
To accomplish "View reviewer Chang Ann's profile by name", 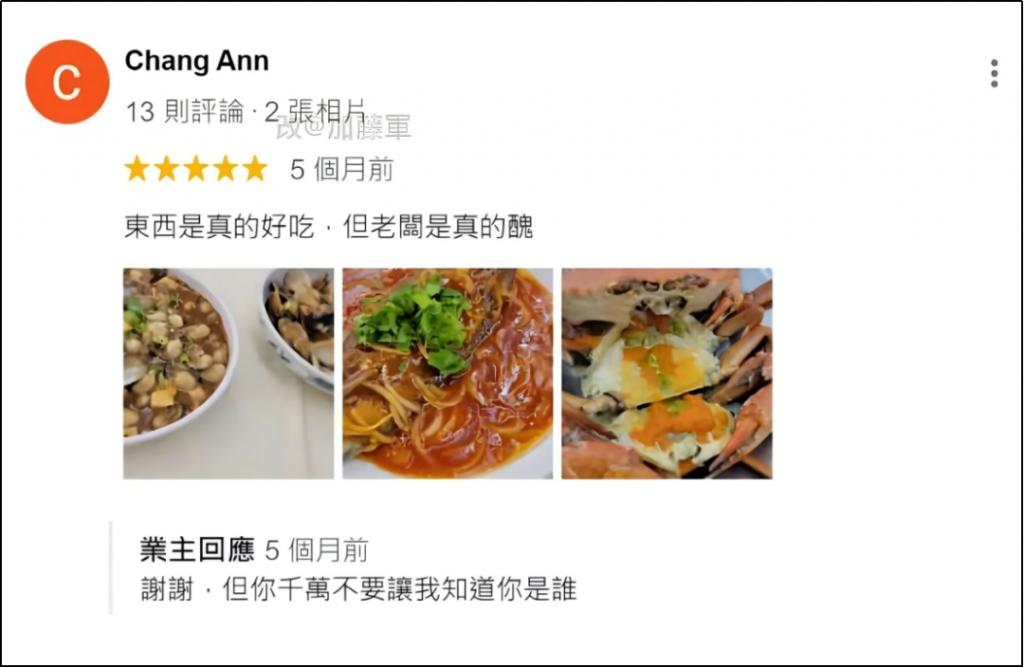I will tap(196, 61).
